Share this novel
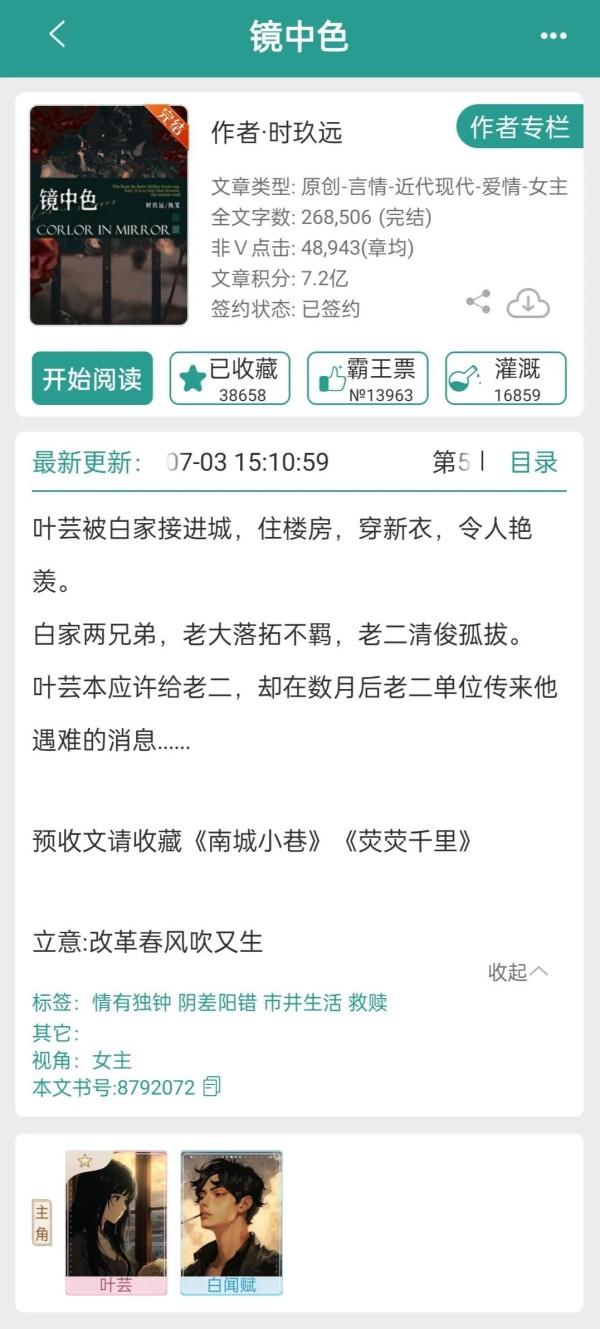600x1329 pixels. [478, 302]
